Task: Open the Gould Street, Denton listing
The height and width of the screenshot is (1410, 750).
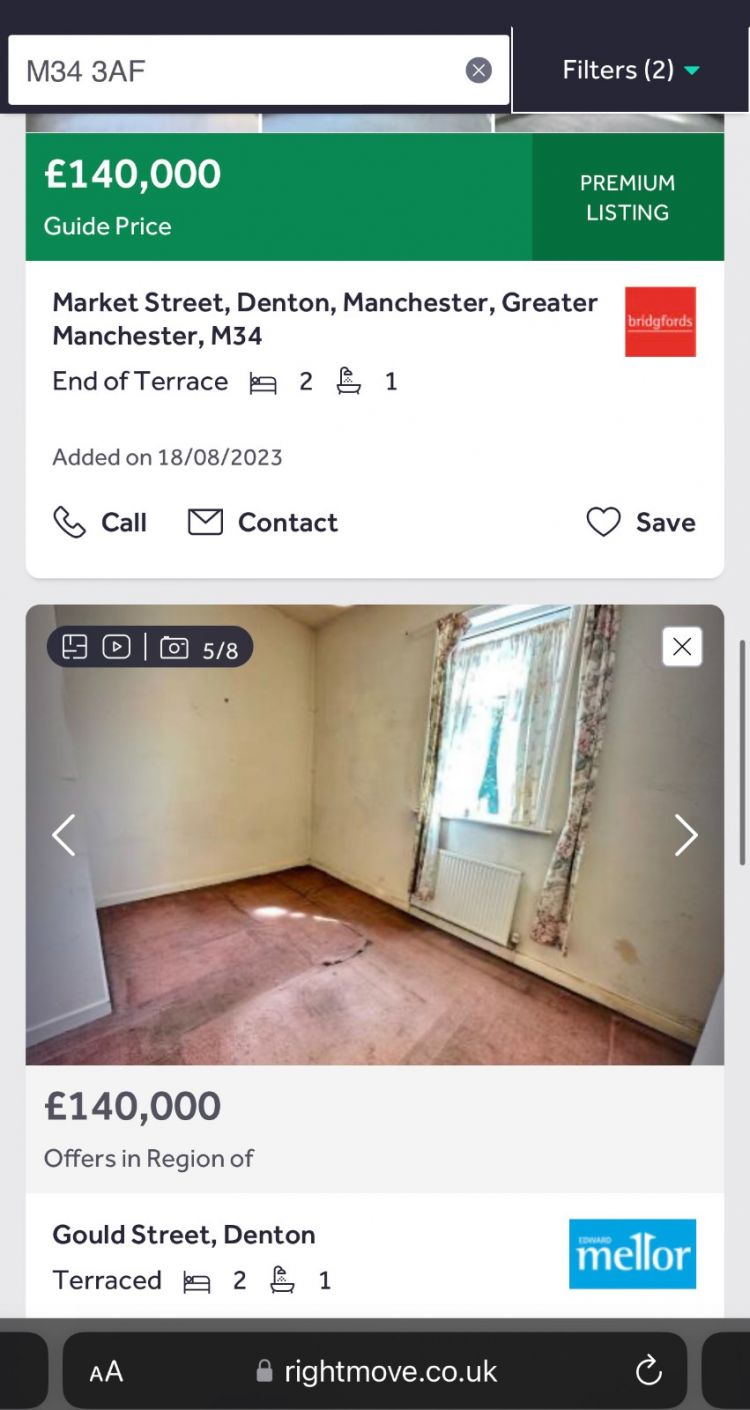Action: (x=184, y=1235)
